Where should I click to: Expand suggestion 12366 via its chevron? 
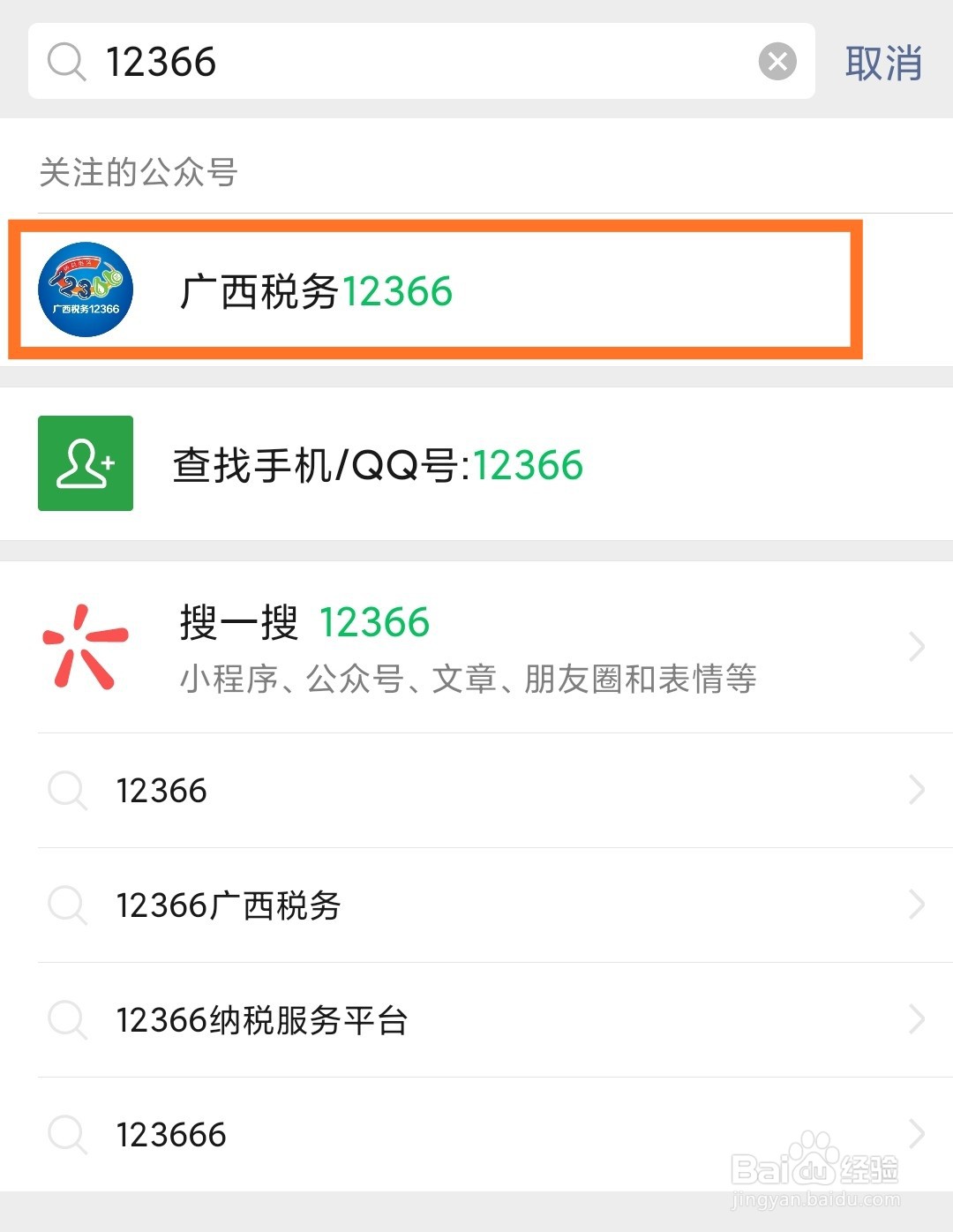[917, 792]
